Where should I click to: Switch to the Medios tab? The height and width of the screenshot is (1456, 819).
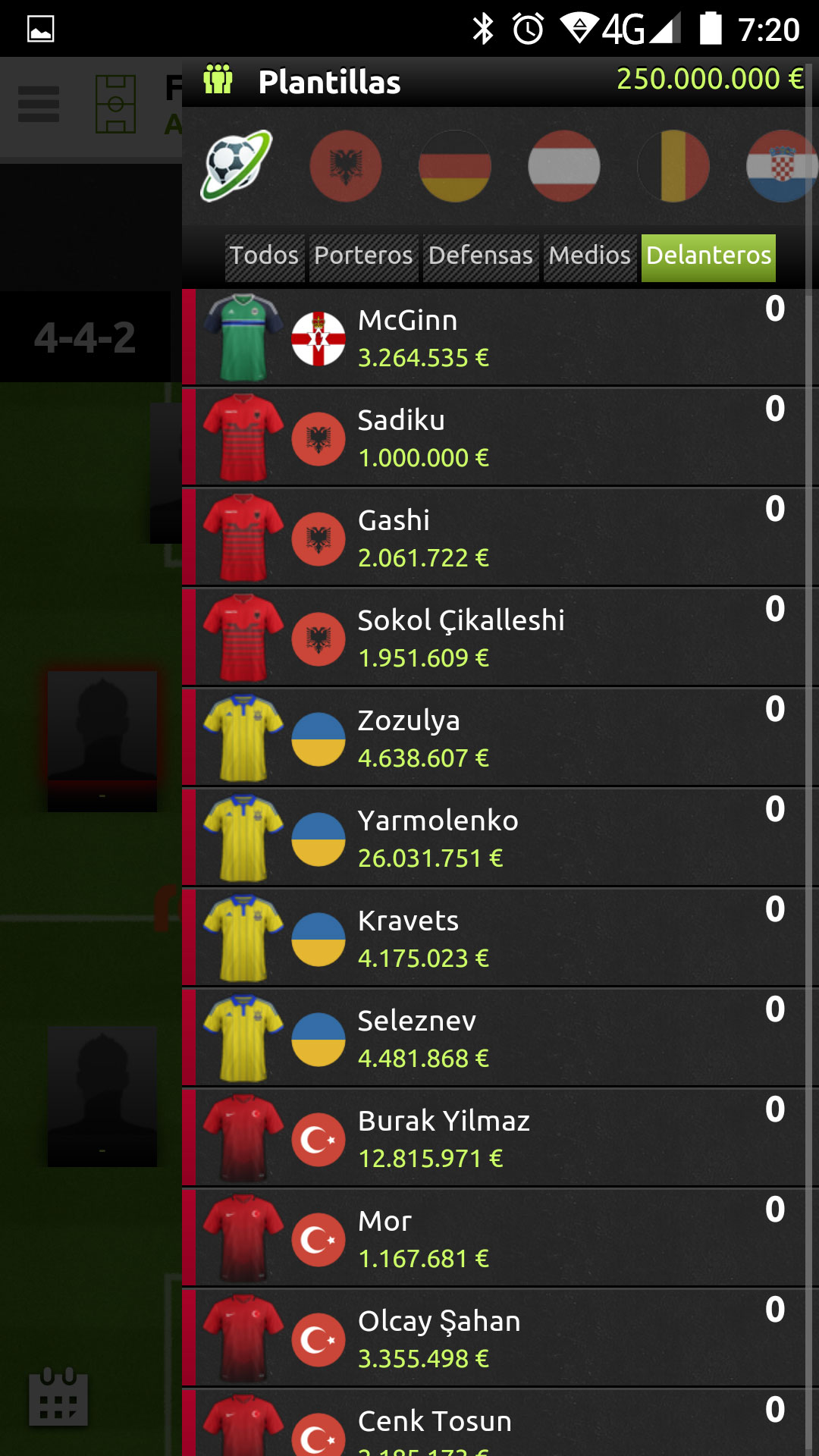click(589, 256)
